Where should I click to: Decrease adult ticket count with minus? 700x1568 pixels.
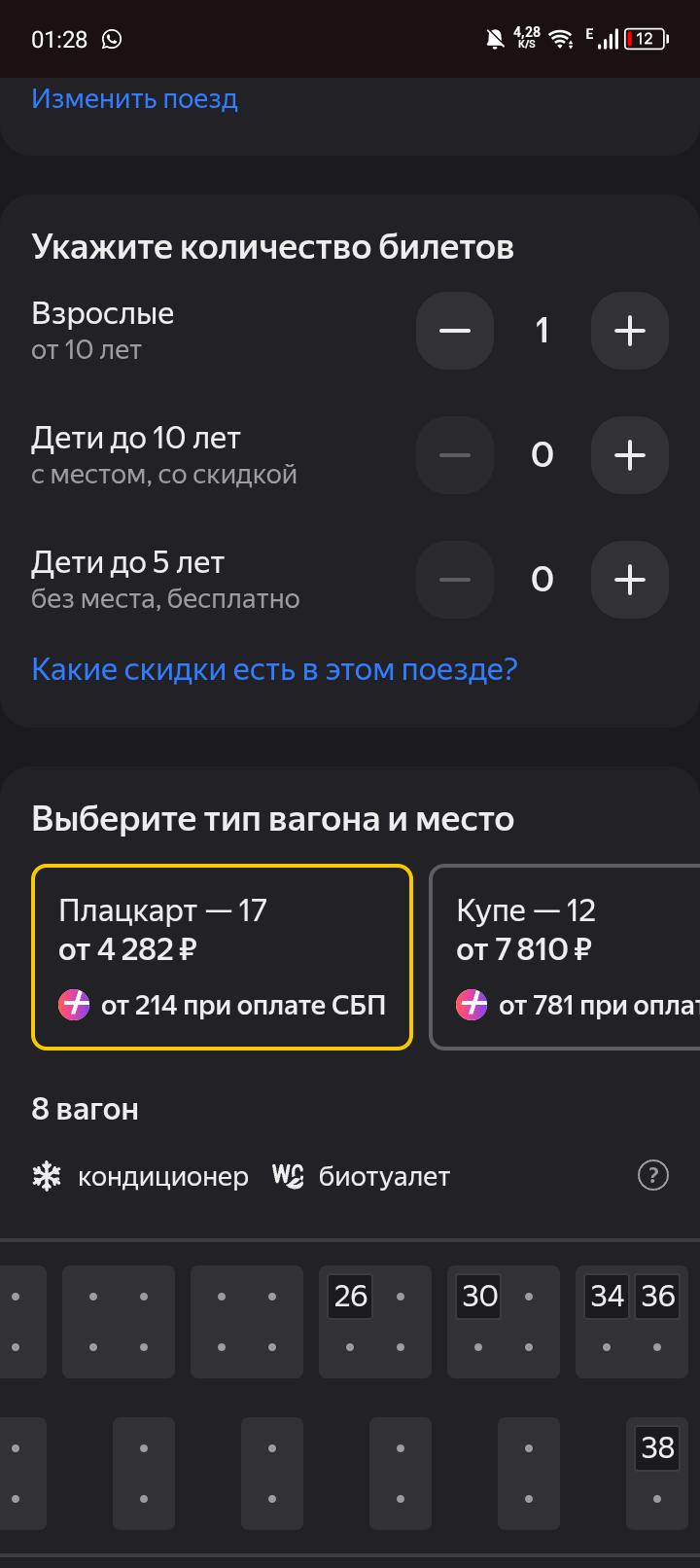coord(454,331)
